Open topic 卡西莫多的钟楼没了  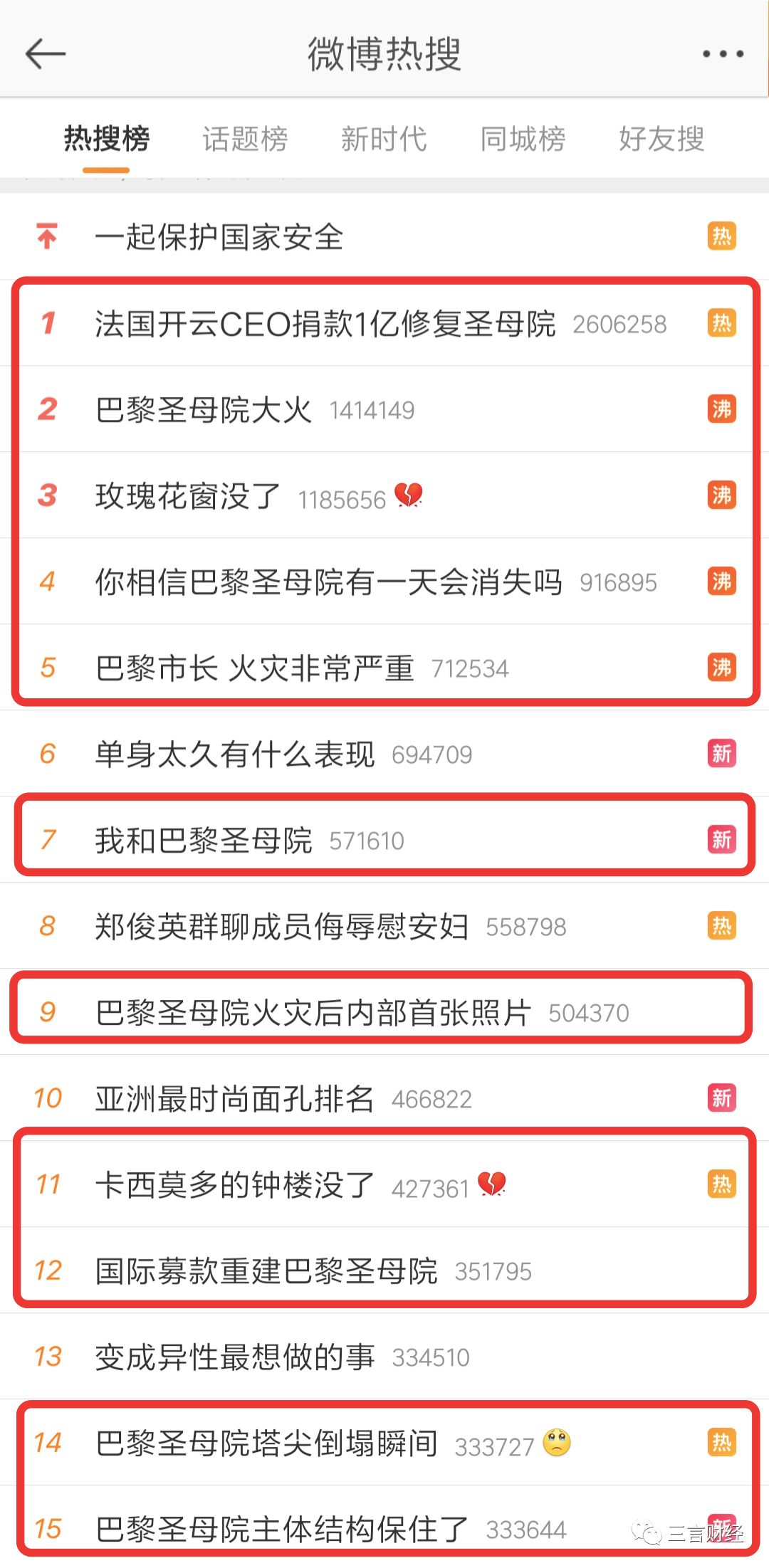234,1185
